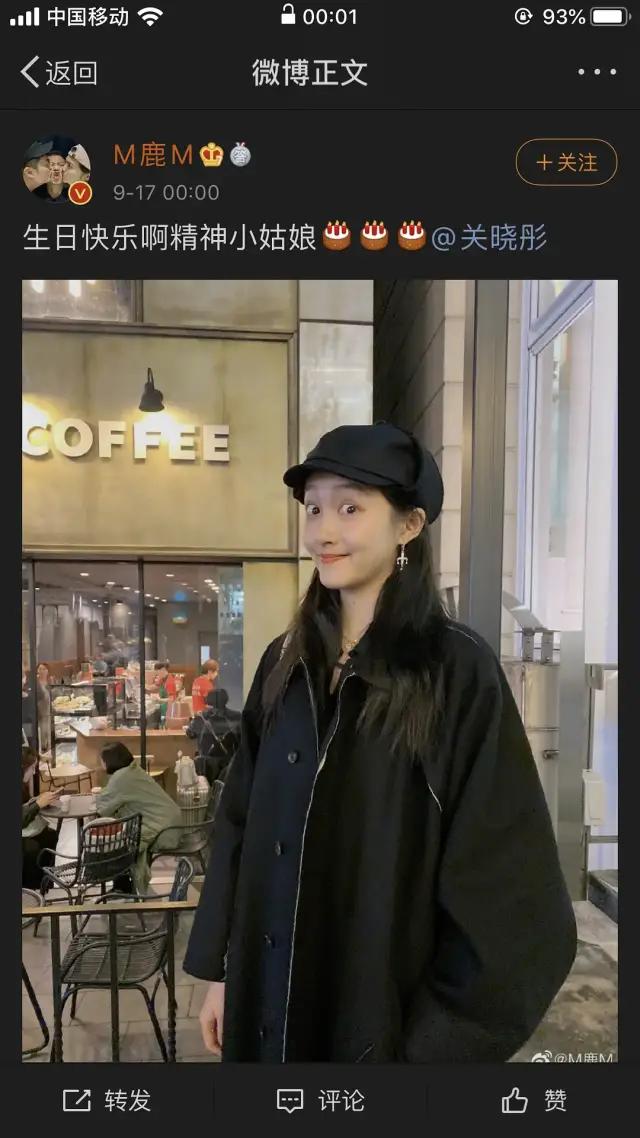
Task: Open the poster's profile avatar
Action: [57, 169]
